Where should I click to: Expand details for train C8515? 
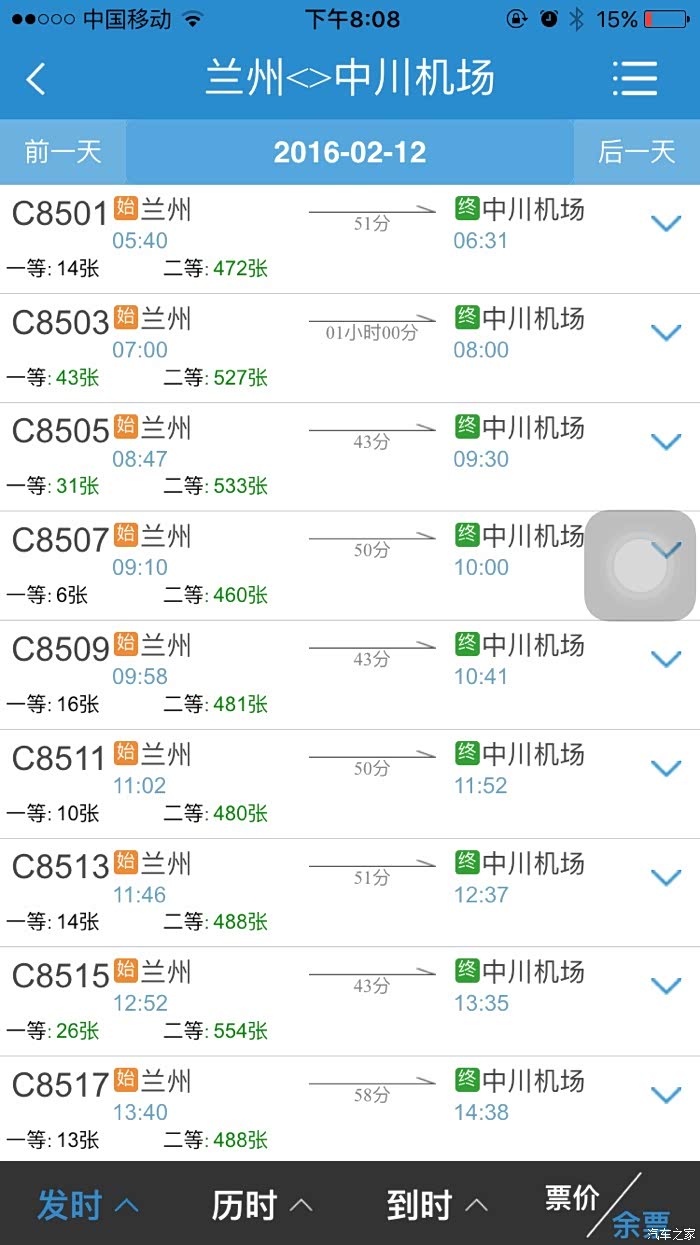[666, 986]
